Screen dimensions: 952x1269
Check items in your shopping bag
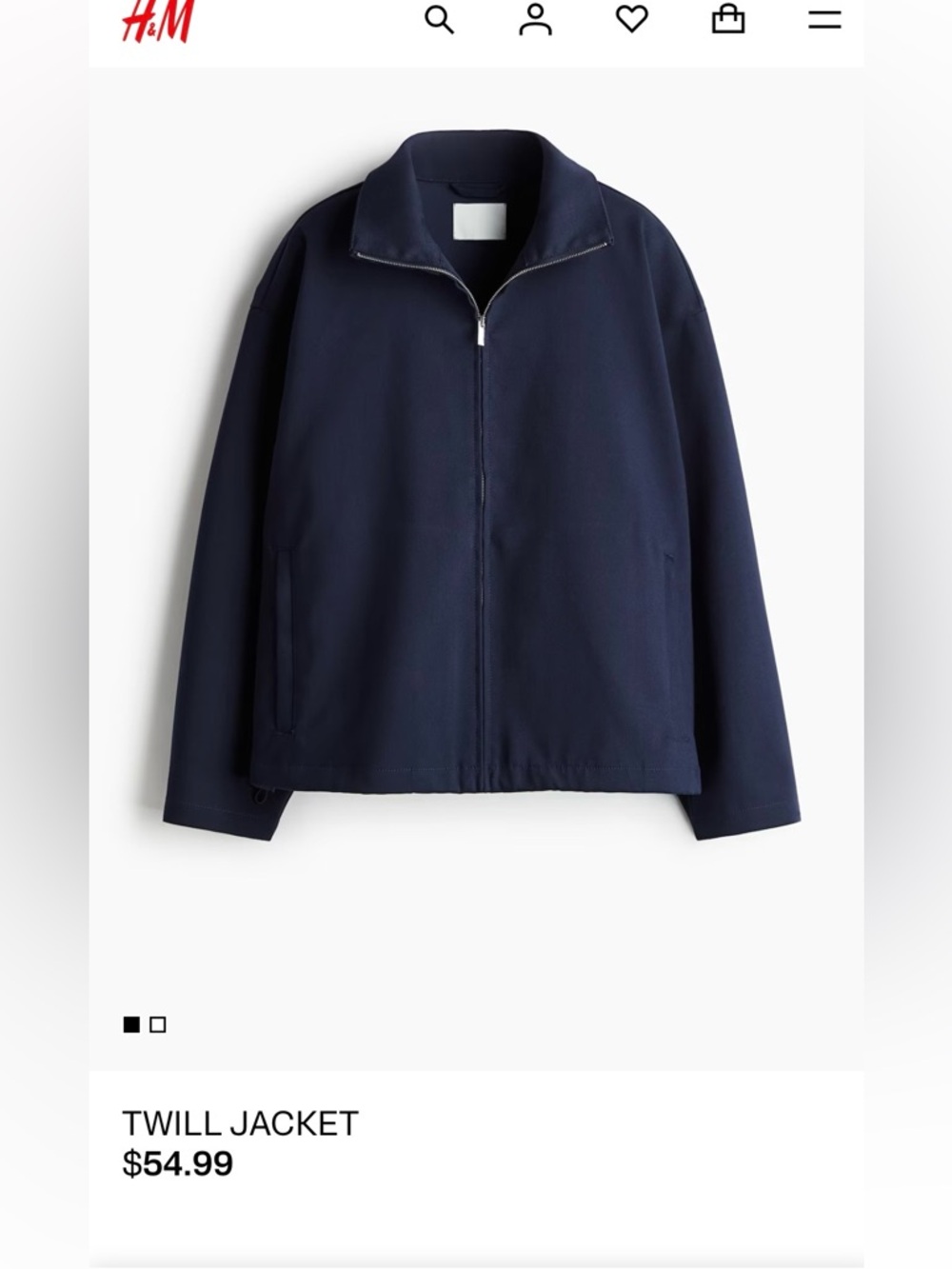[728, 21]
